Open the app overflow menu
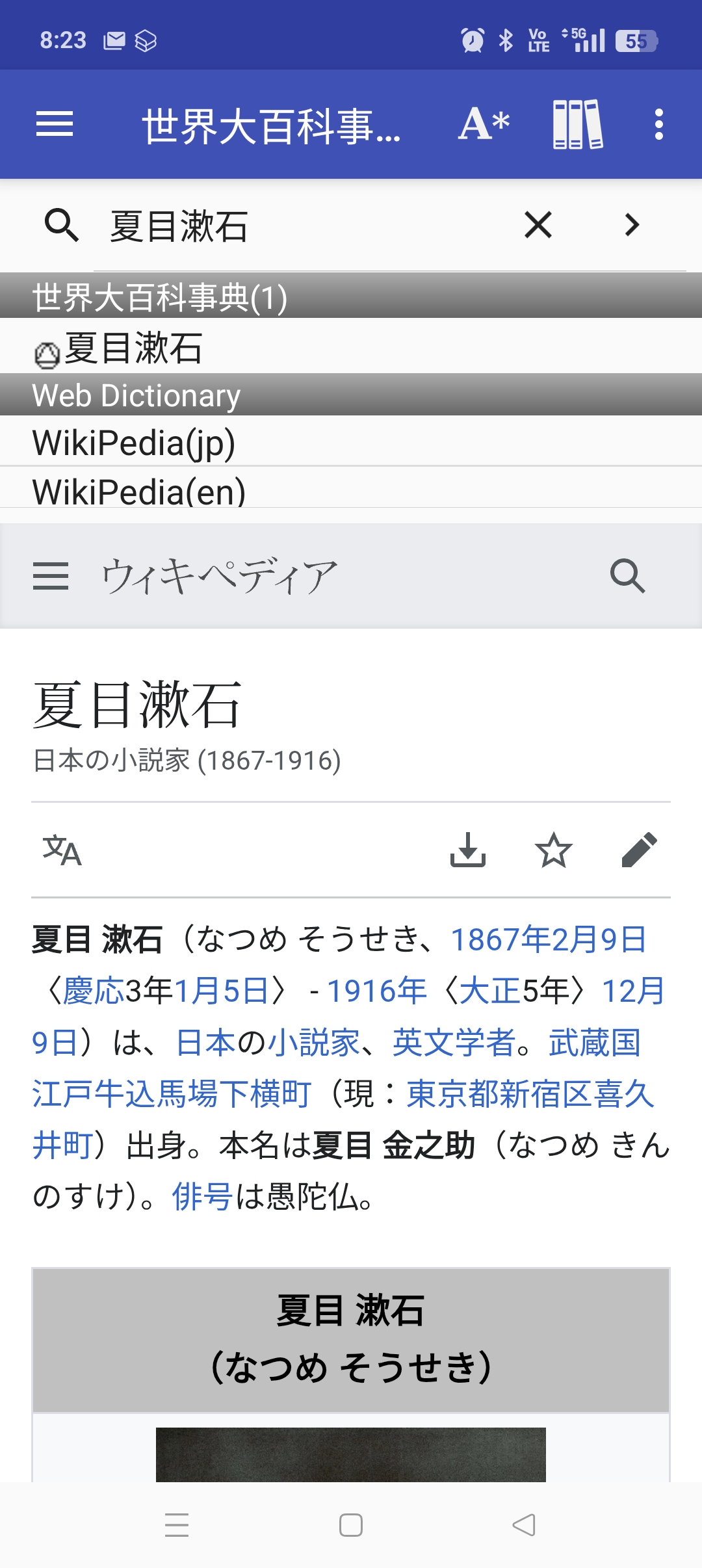Viewport: 702px width, 1568px height. coord(659,124)
